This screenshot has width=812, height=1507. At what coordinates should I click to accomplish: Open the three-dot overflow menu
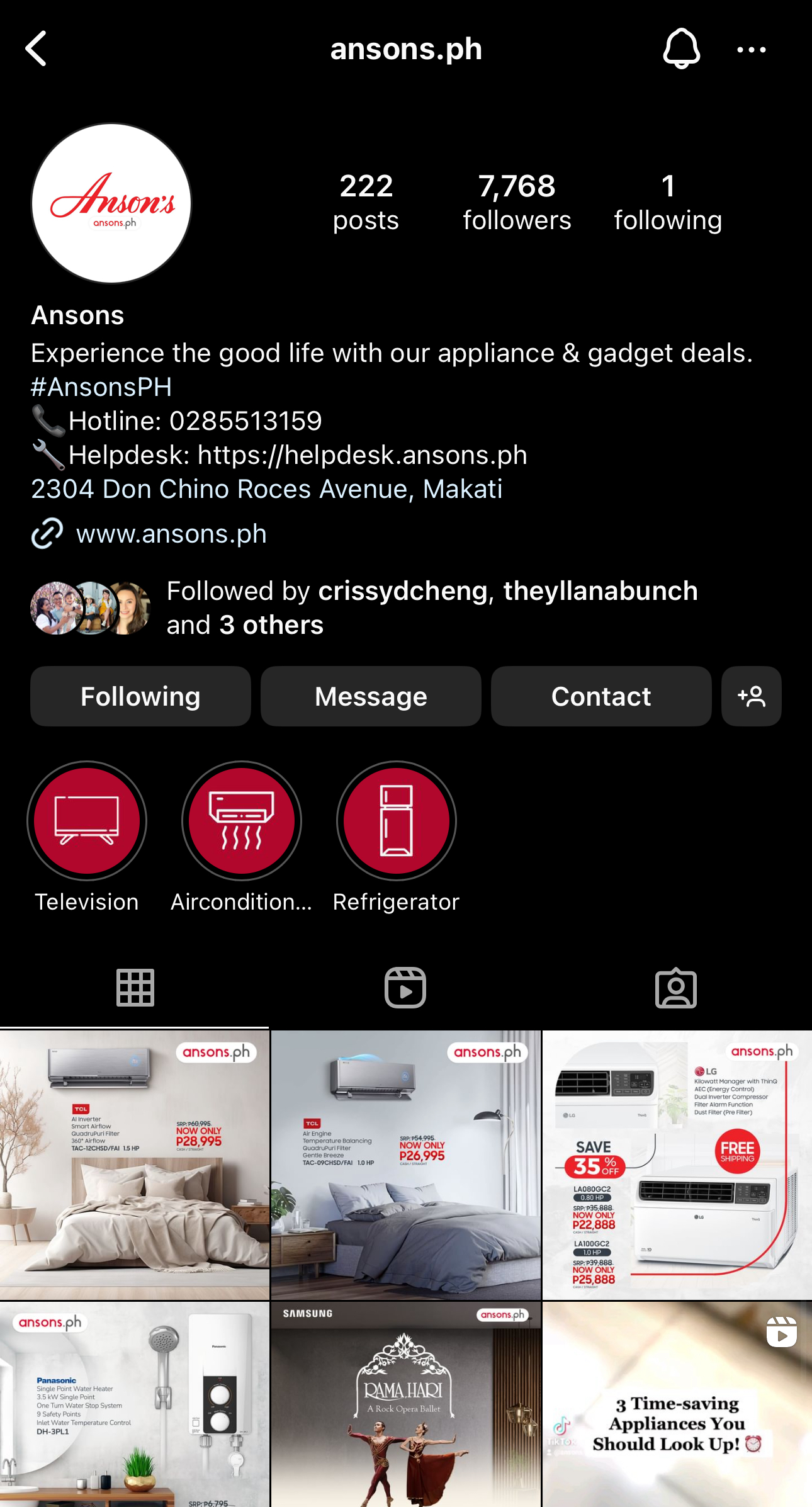[751, 50]
